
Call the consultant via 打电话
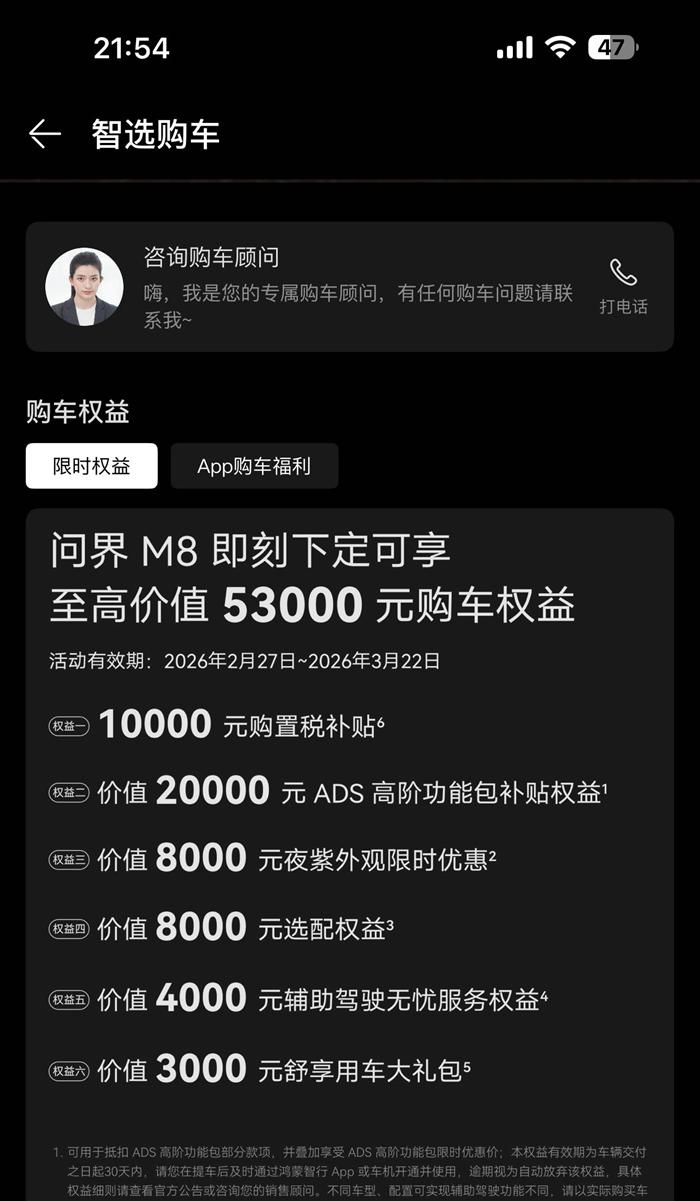tap(623, 286)
